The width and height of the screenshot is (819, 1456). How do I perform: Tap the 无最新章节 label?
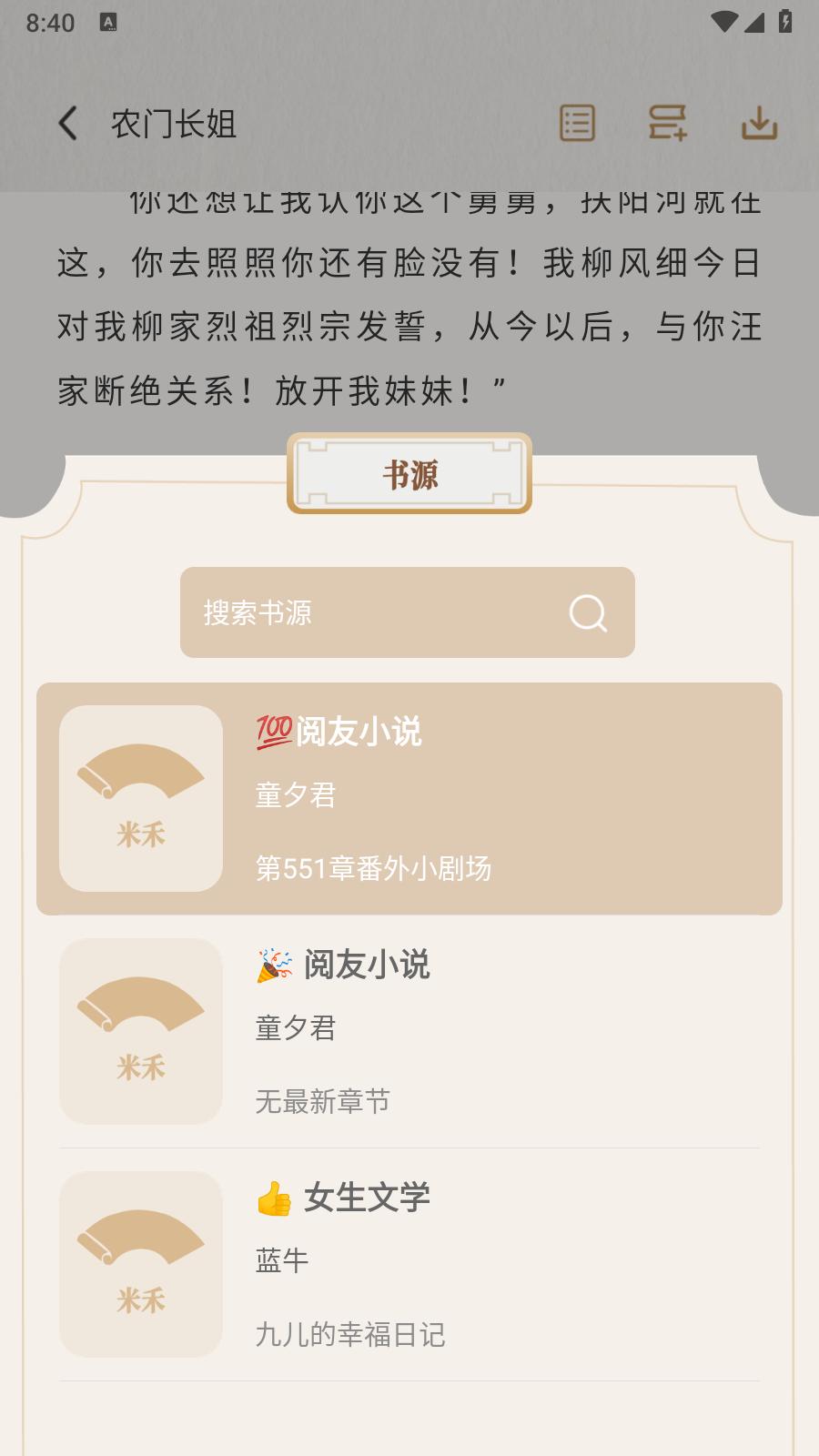click(x=321, y=1102)
